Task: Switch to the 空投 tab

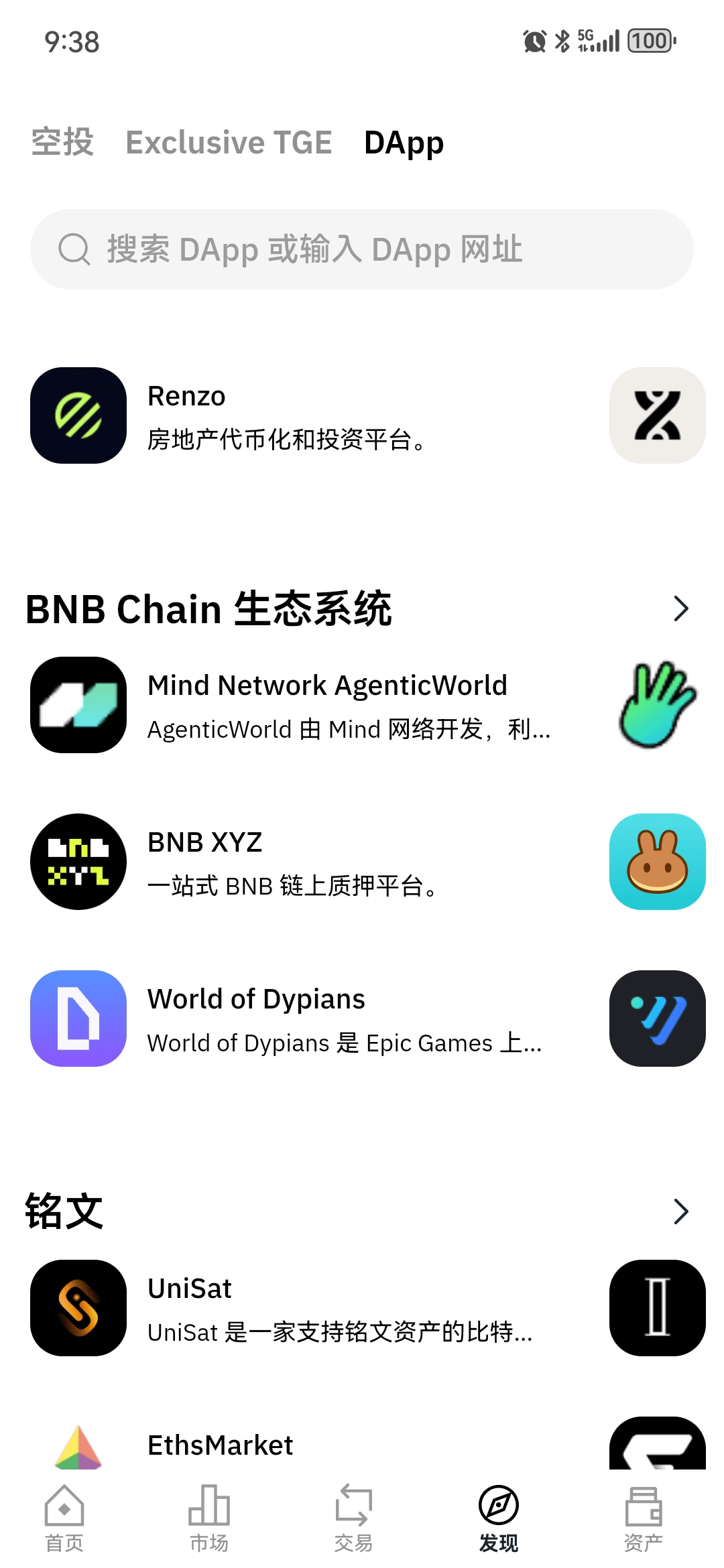Action: point(62,142)
